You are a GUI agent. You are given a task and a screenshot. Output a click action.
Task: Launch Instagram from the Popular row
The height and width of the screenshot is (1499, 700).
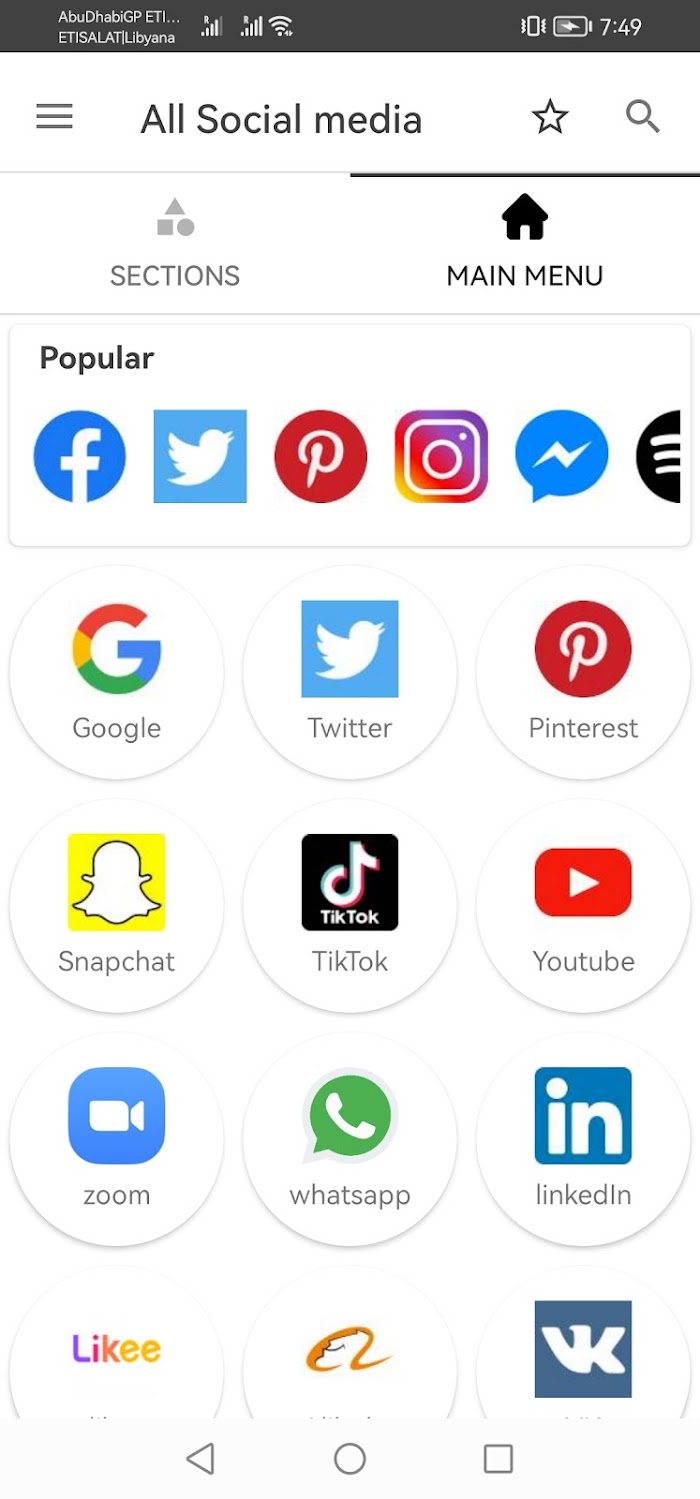click(441, 456)
